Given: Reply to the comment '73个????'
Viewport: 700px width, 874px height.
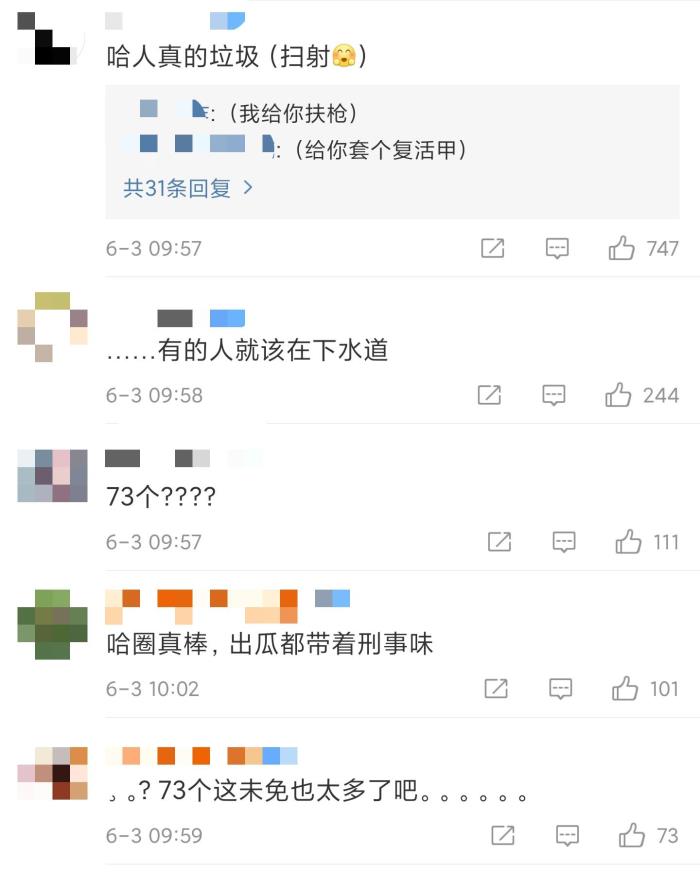Looking at the screenshot, I should coord(564,542).
